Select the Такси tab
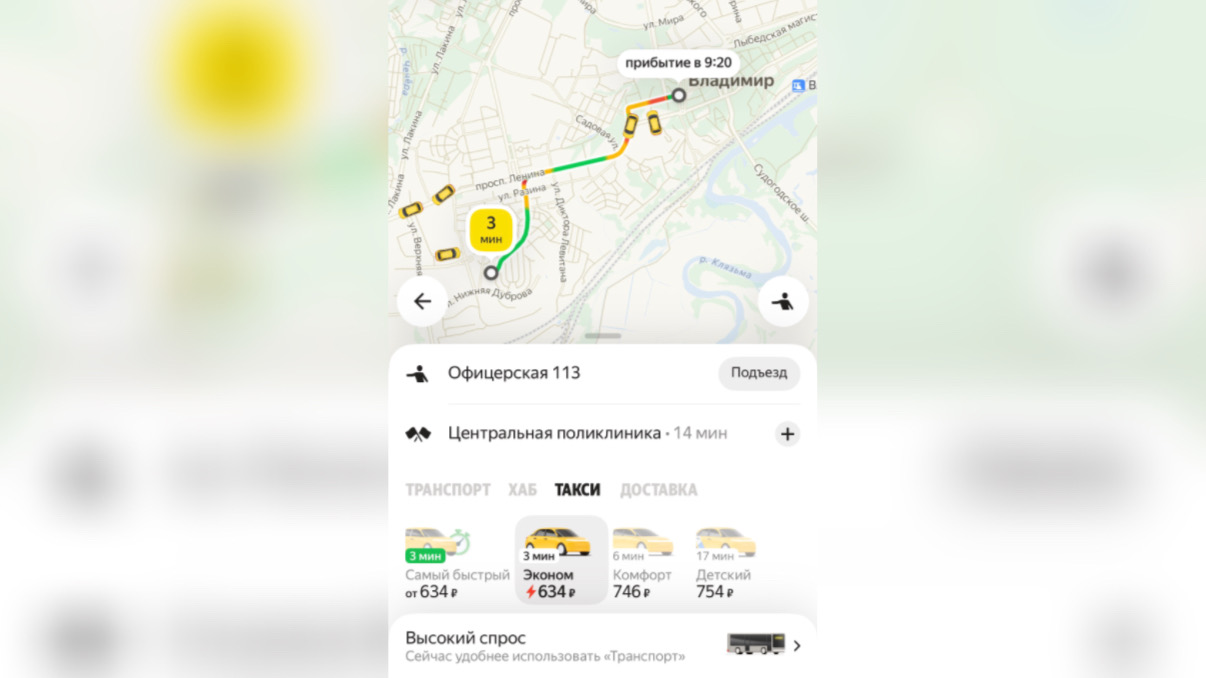 577,490
